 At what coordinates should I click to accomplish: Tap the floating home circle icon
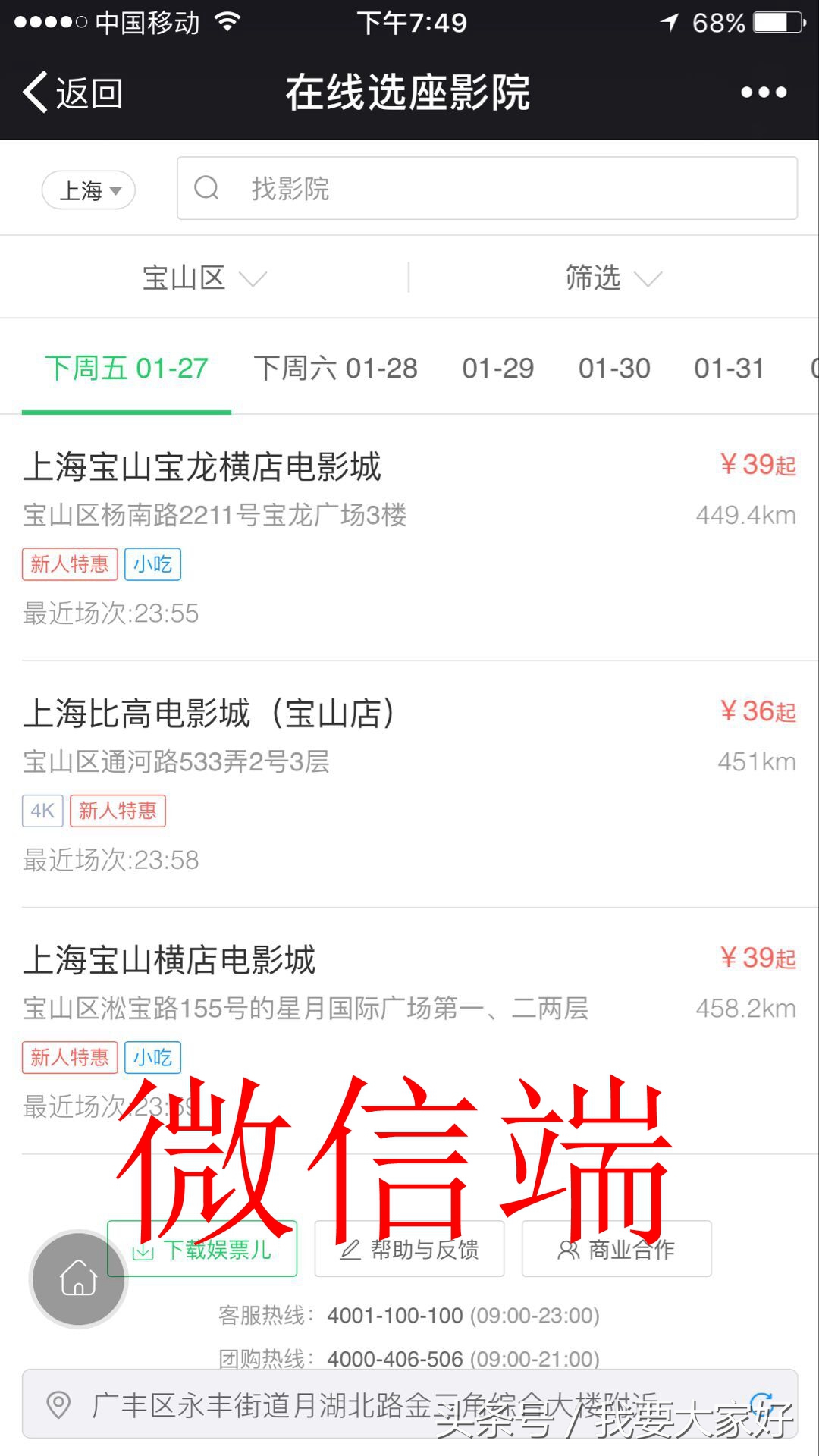77,1278
